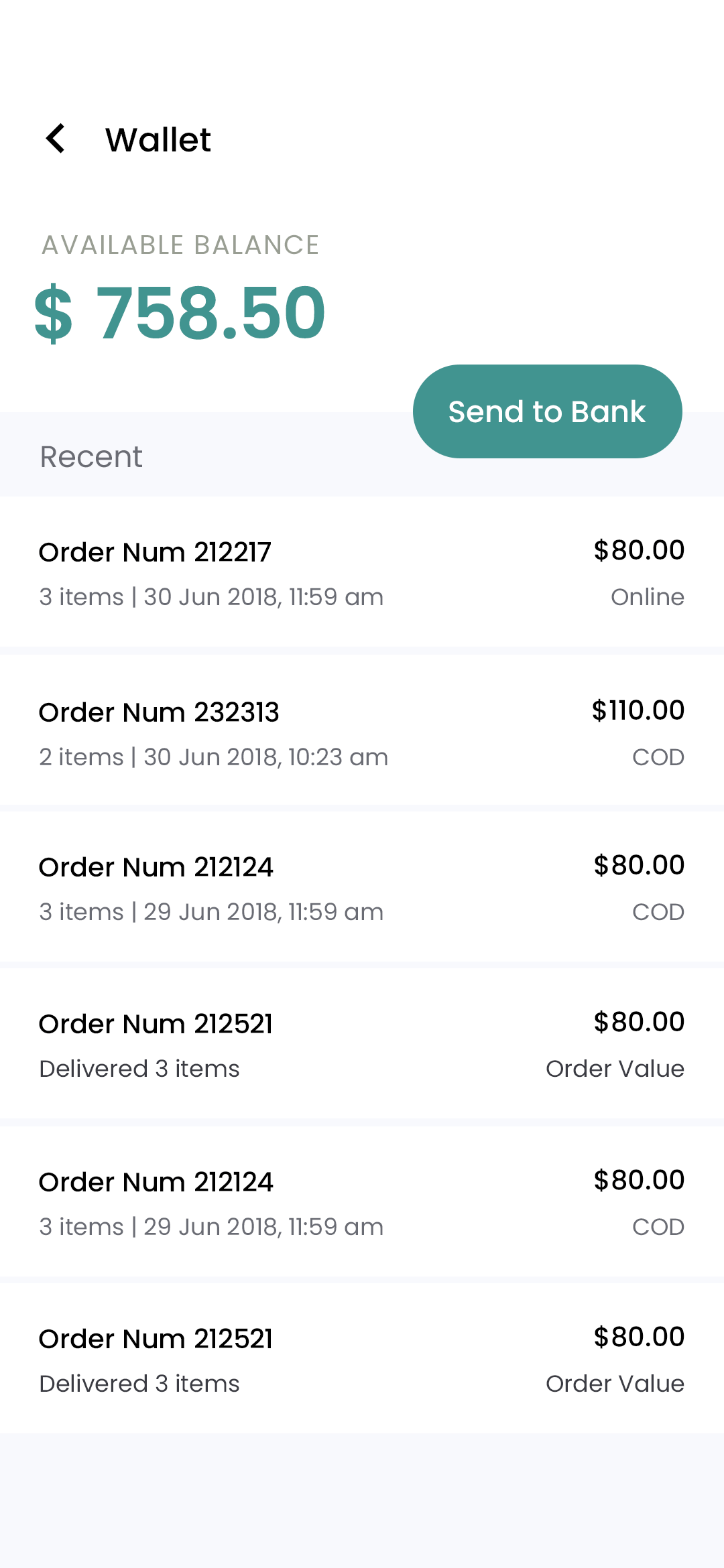The image size is (724, 1568).
Task: Tap the Online payment label
Action: pyautogui.click(x=647, y=596)
